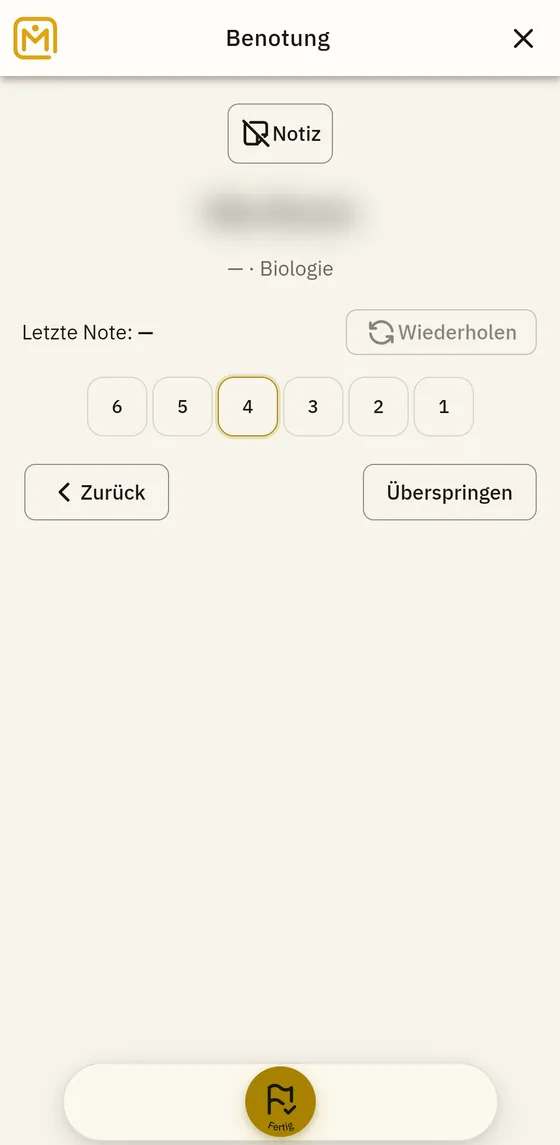Select grade 5
Screen dimensions: 560x1145
183,407
